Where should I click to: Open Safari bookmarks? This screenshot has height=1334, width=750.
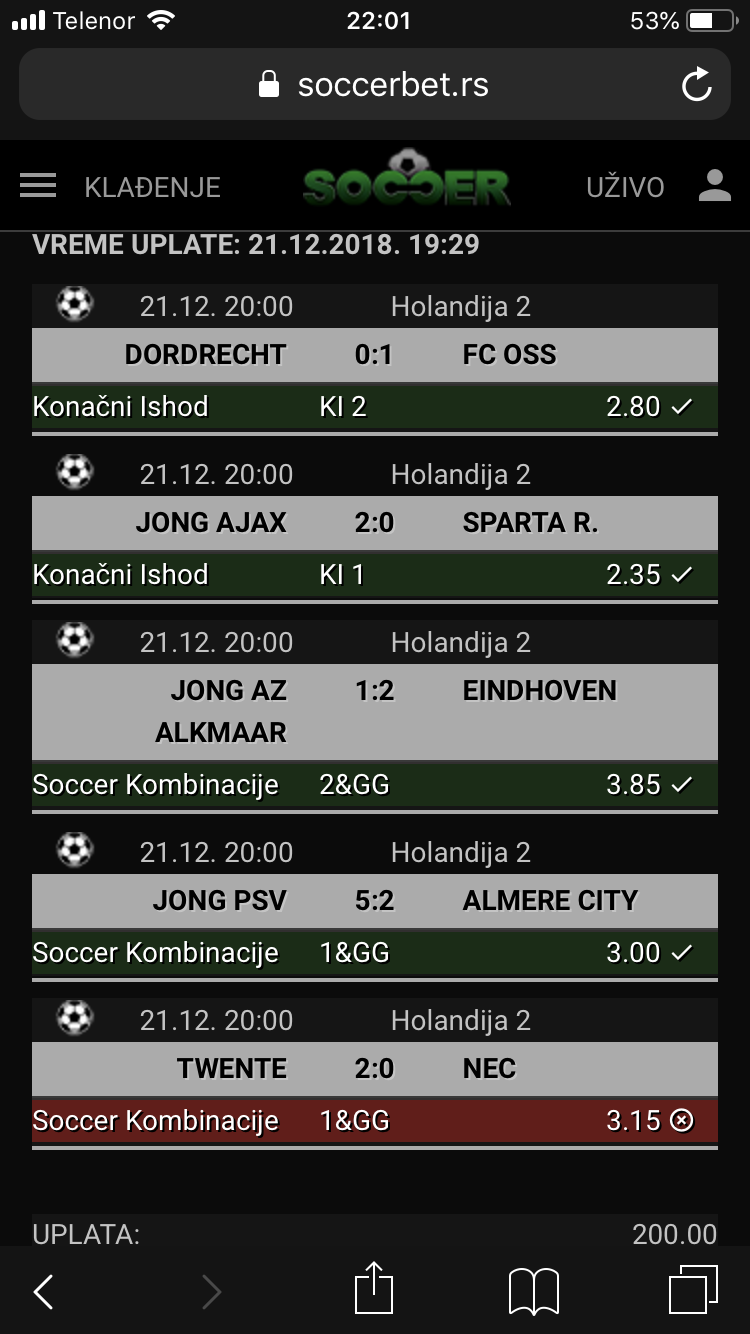pos(534,1292)
